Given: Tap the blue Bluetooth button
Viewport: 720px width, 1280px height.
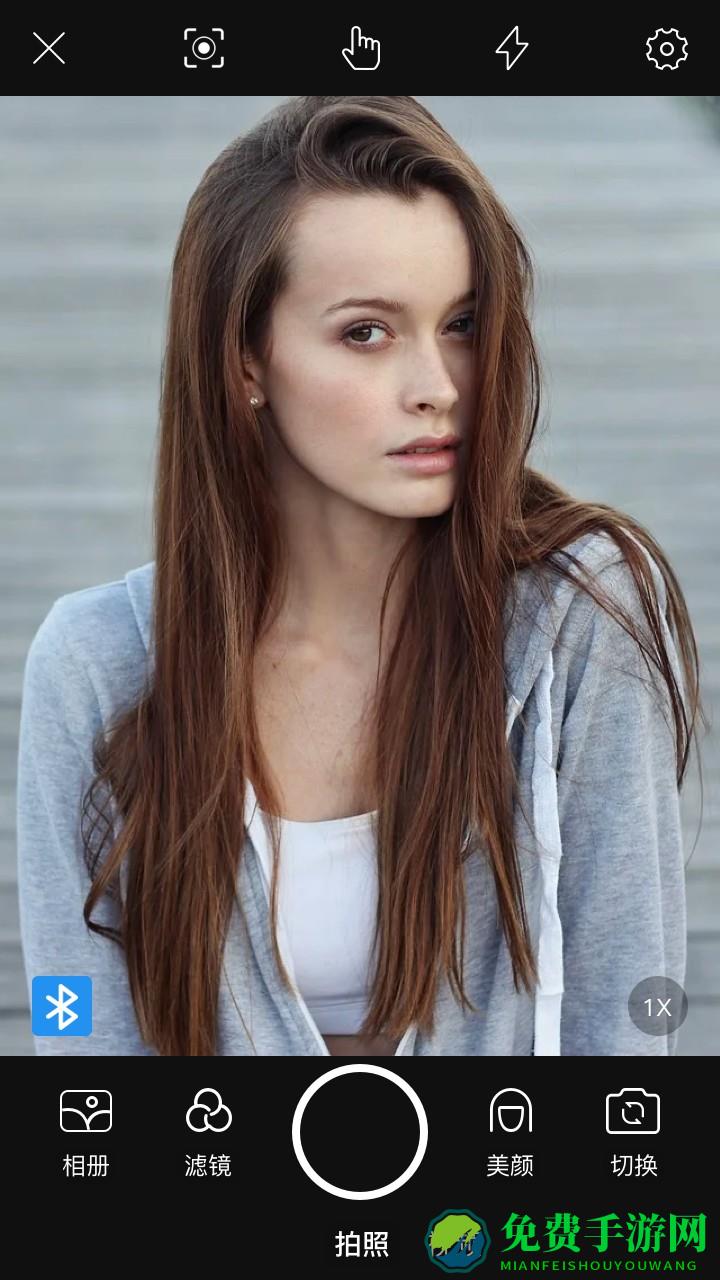Looking at the screenshot, I should tap(62, 1006).
